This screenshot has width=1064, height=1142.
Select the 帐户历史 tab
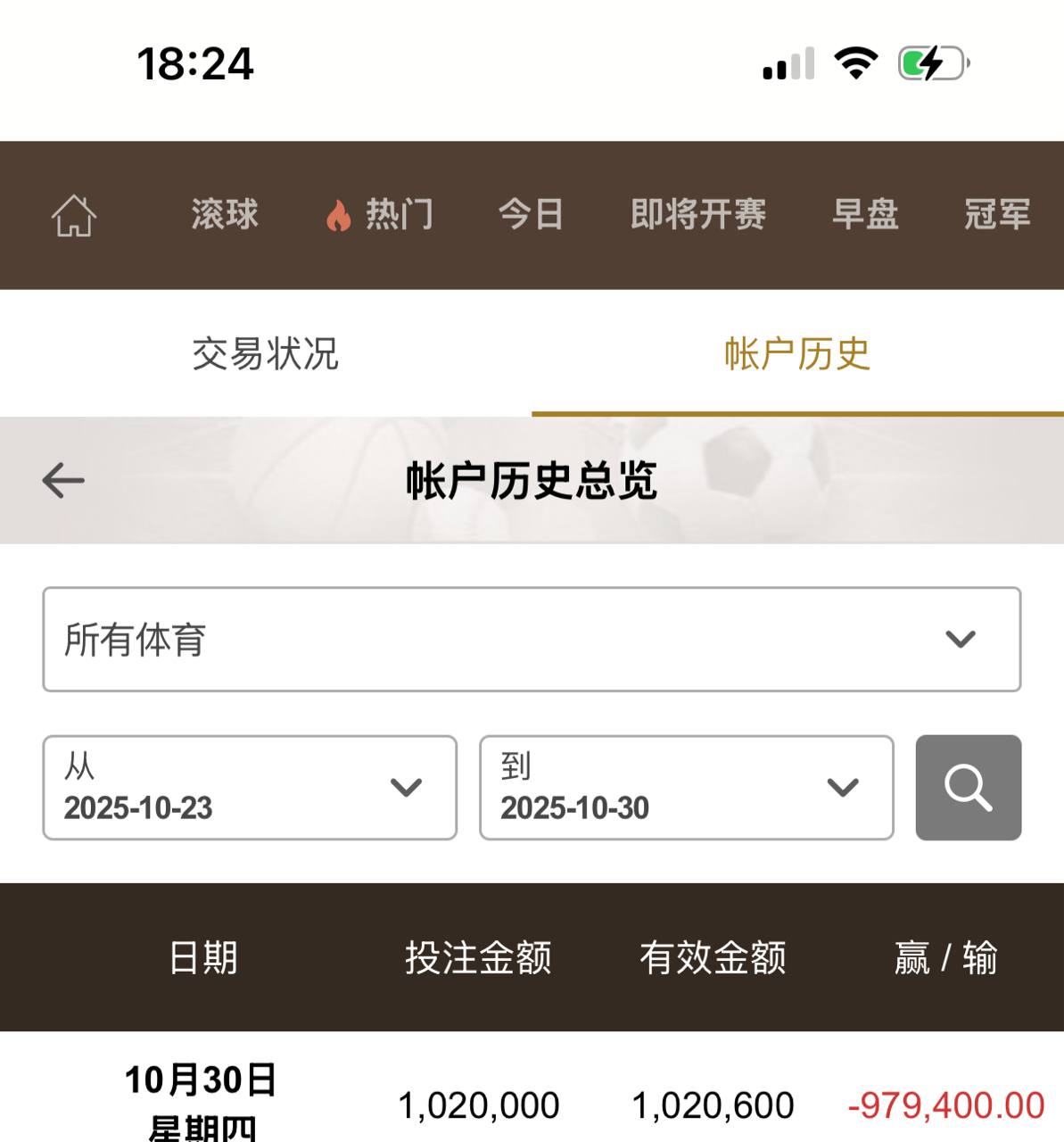(x=796, y=354)
